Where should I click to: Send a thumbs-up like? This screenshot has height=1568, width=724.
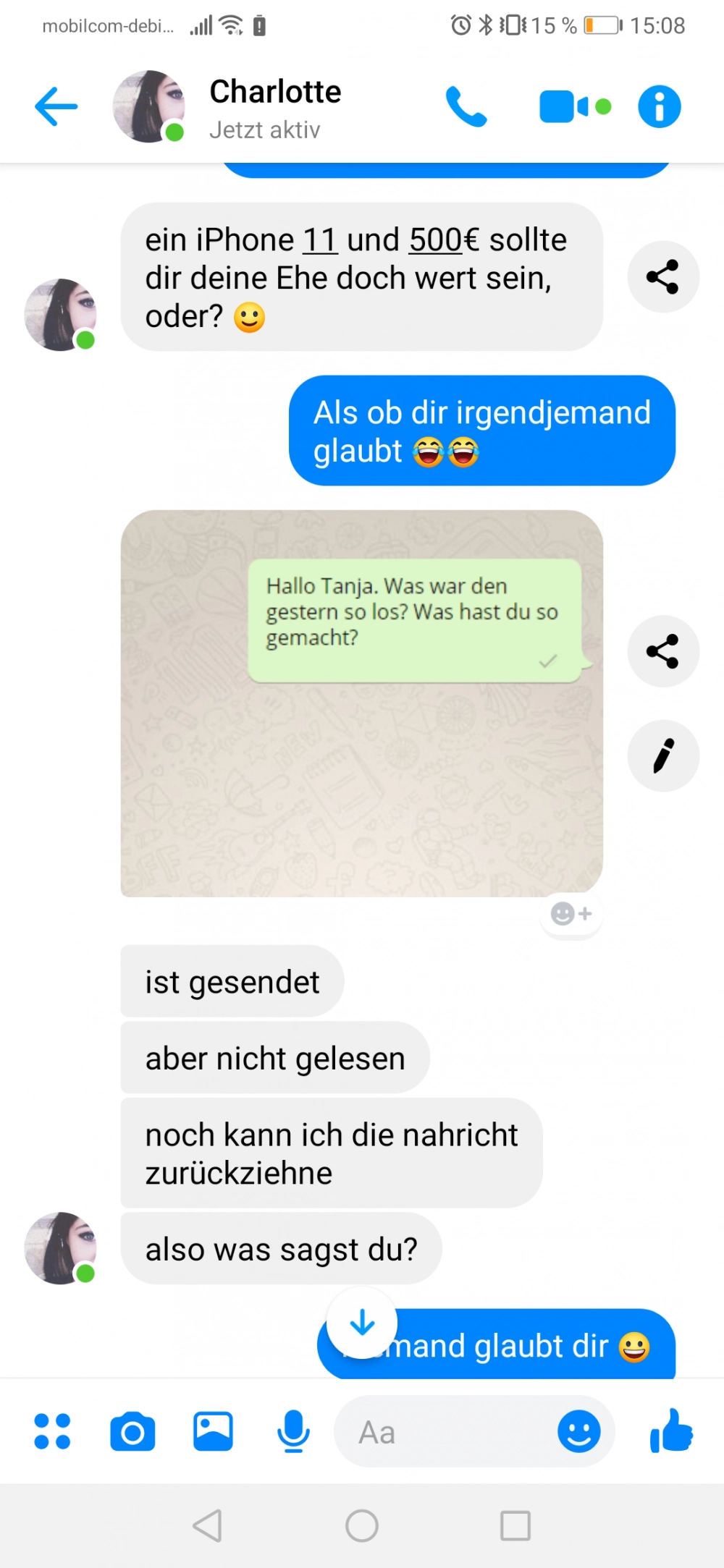pos(670,1431)
